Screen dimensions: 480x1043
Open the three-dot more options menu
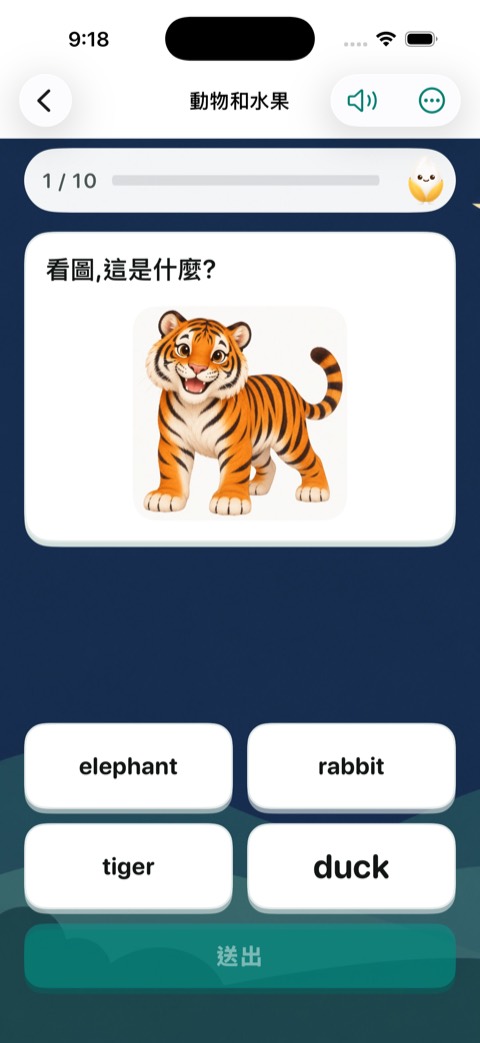431,100
